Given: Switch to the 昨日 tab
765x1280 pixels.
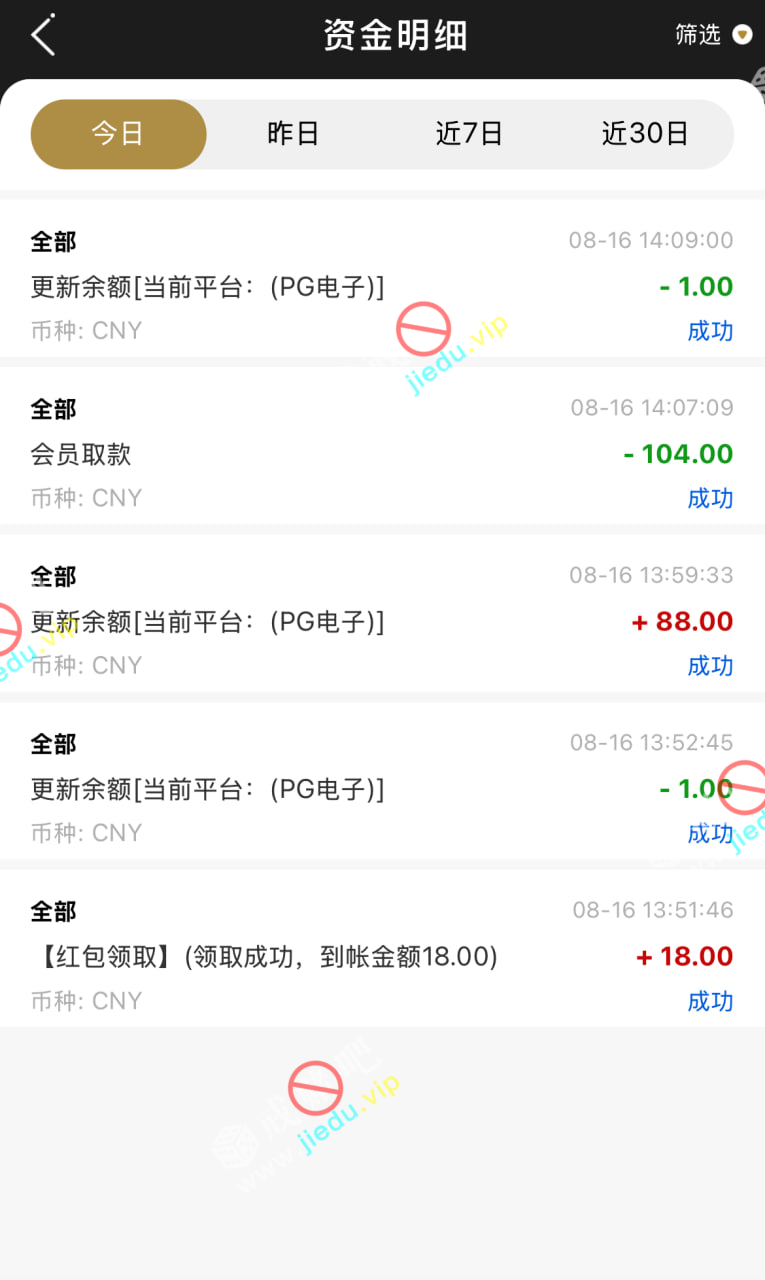Looking at the screenshot, I should [293, 134].
